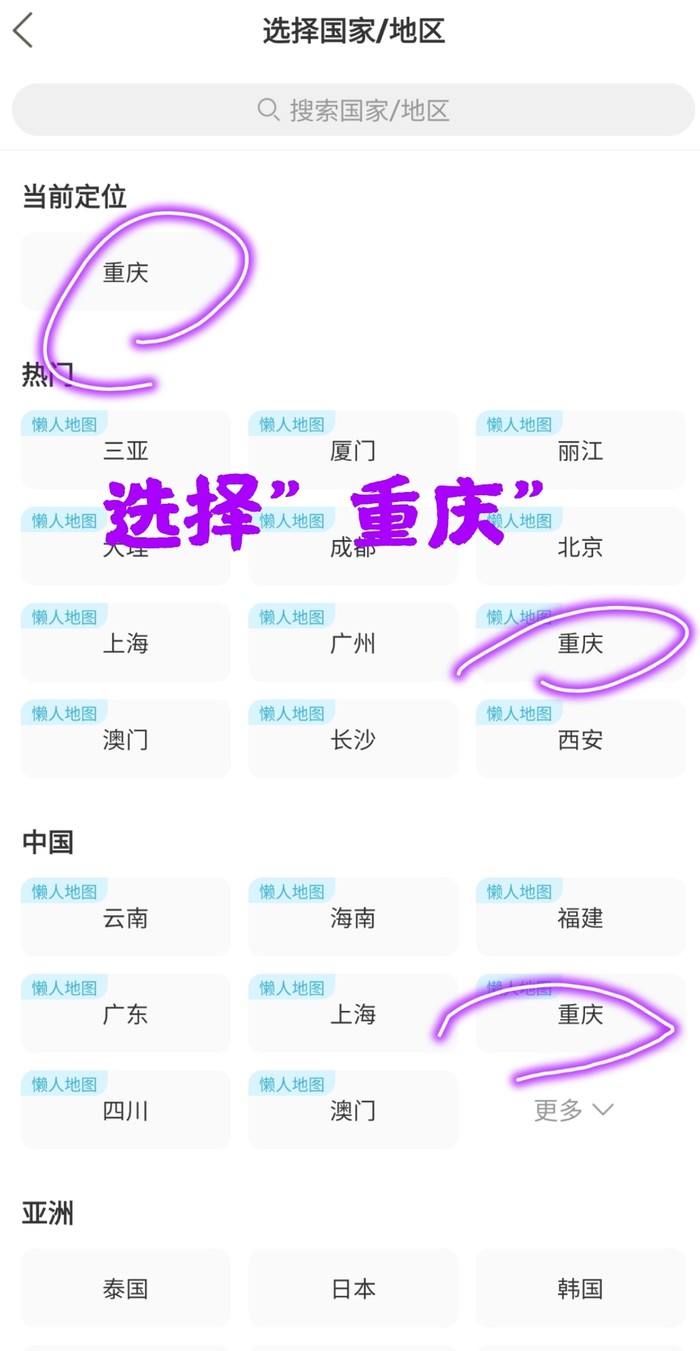700x1351 pixels.
Task: Choose 云南 under 中国
Action: click(125, 918)
